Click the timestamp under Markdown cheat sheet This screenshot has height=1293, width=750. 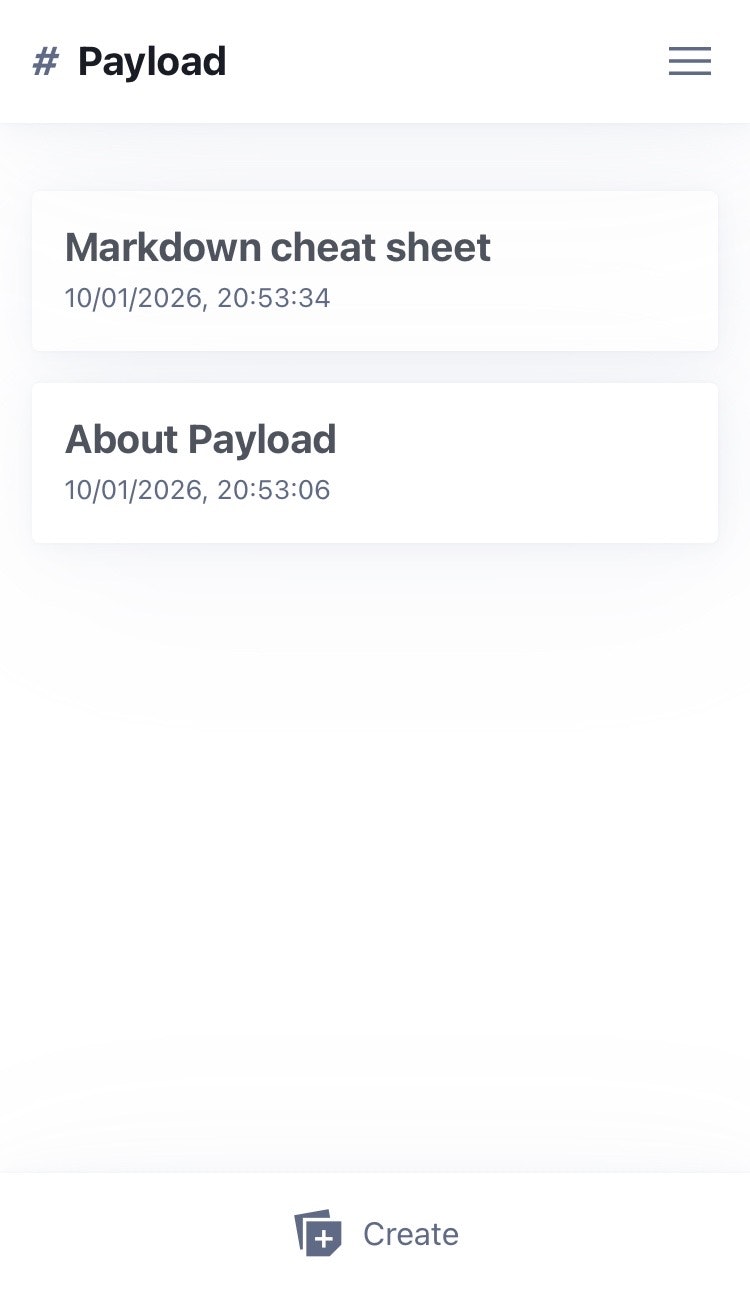click(x=197, y=297)
